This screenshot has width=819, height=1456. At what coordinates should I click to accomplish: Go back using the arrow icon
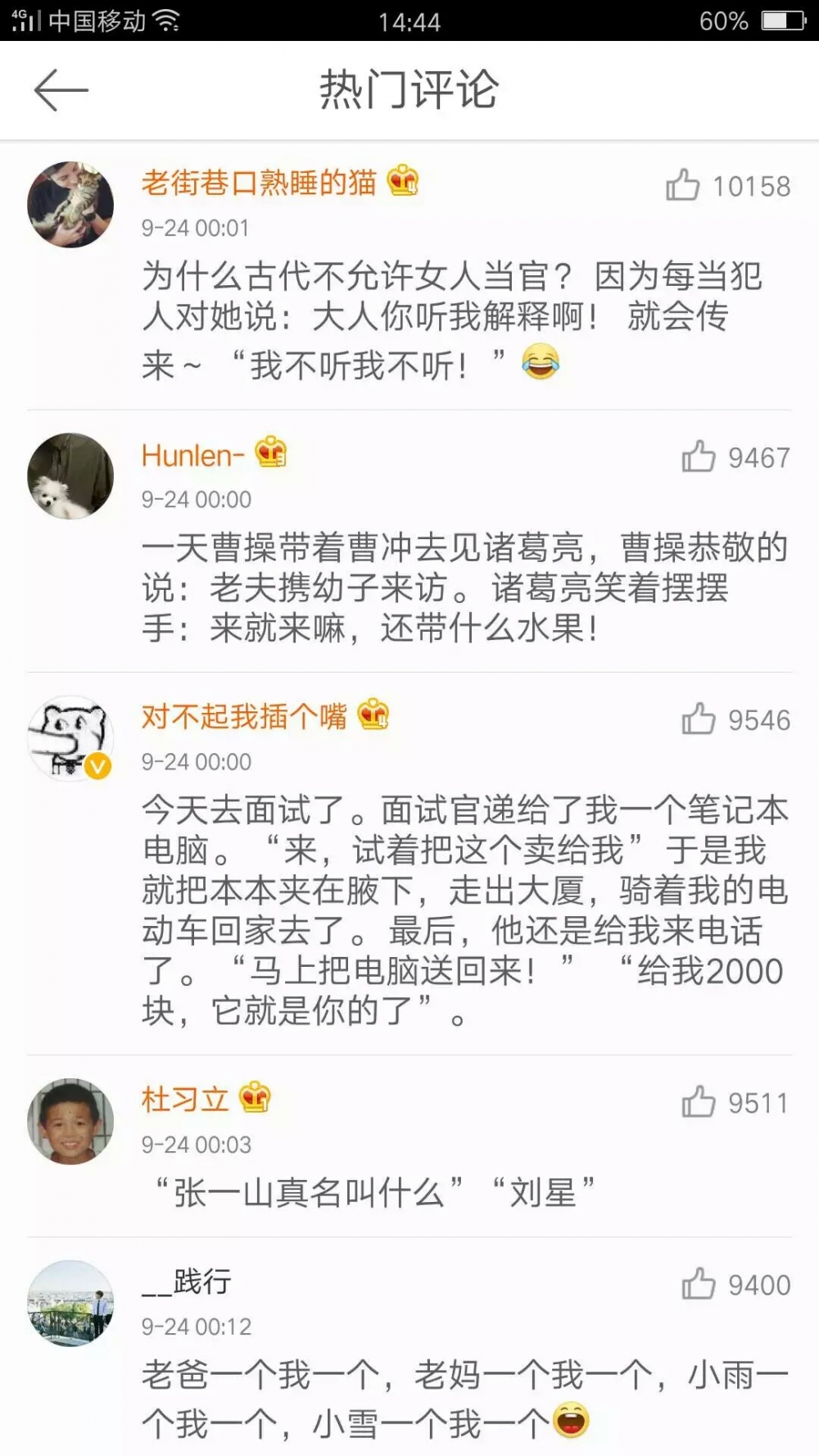tap(61, 89)
